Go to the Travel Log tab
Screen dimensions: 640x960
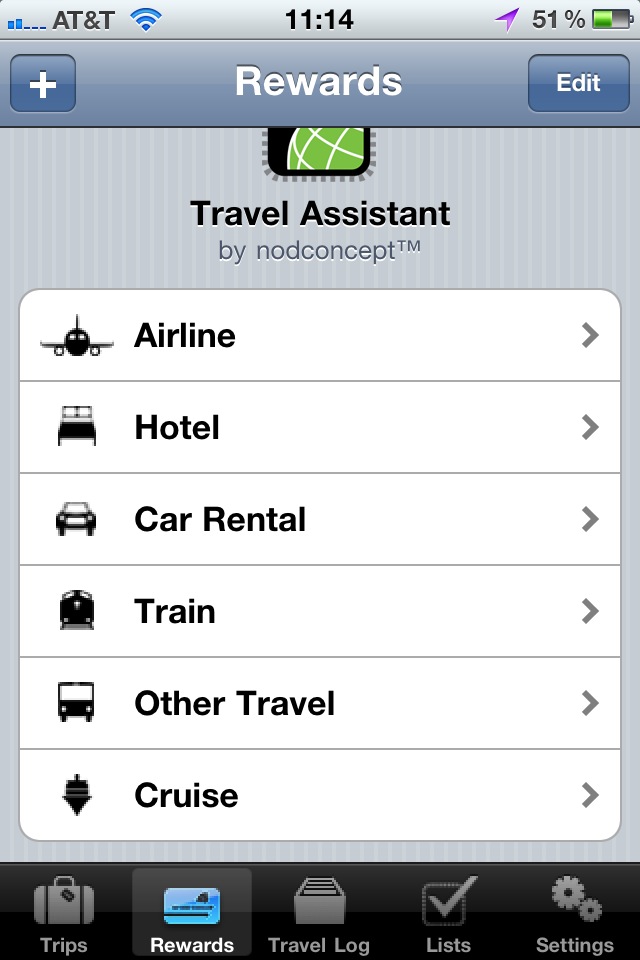pos(319,914)
